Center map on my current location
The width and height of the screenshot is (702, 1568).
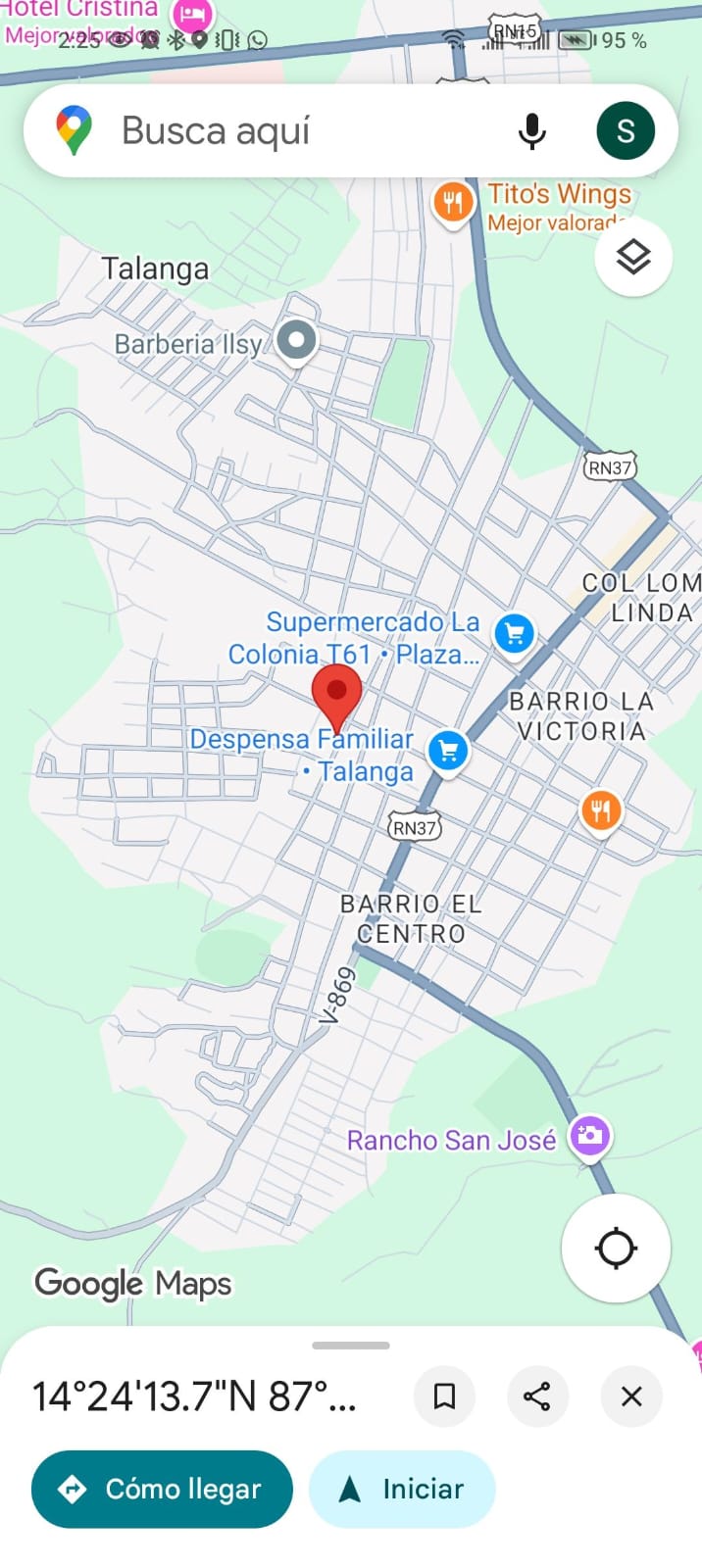(616, 1248)
